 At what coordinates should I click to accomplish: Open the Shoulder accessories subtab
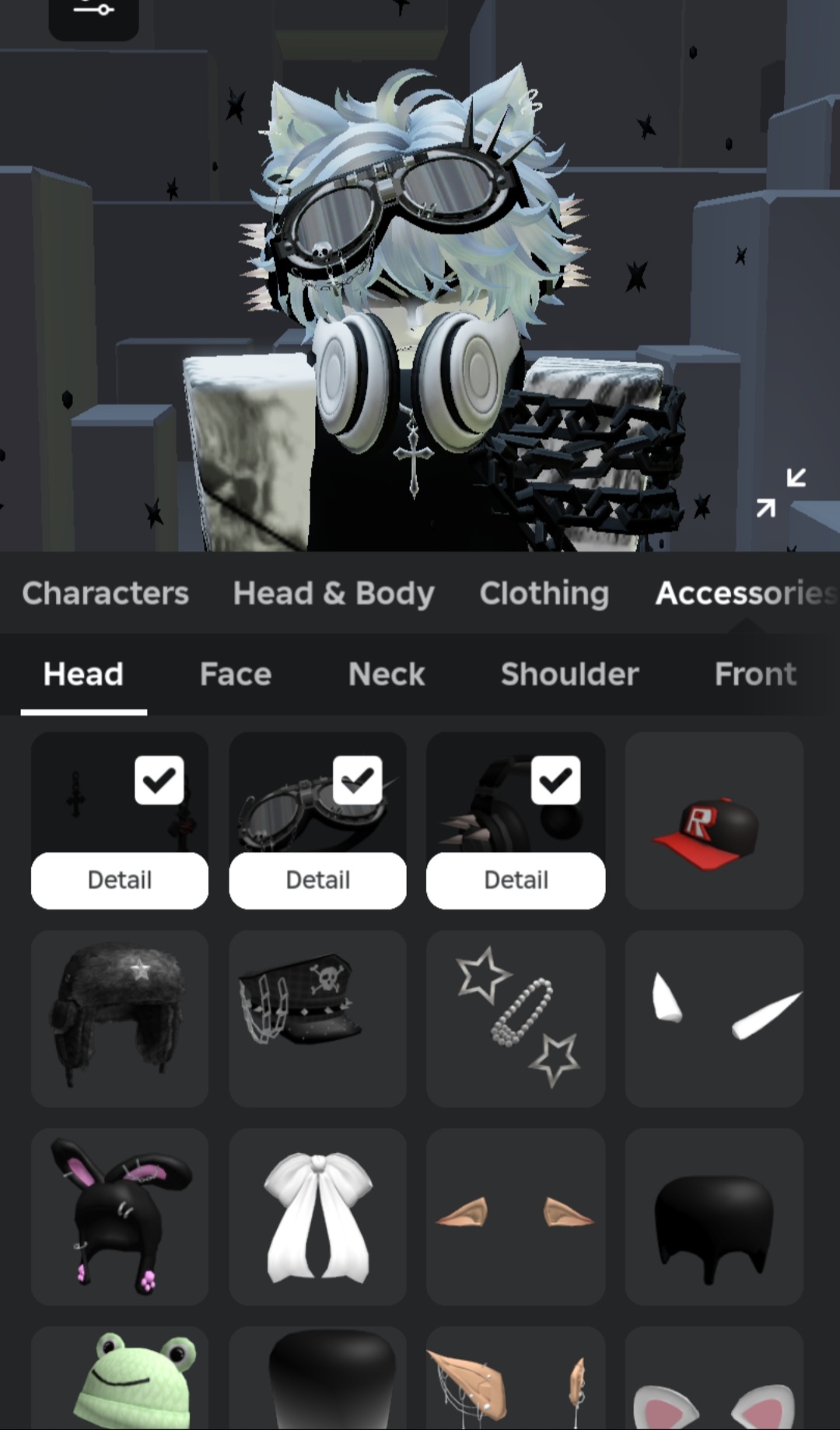coord(569,674)
